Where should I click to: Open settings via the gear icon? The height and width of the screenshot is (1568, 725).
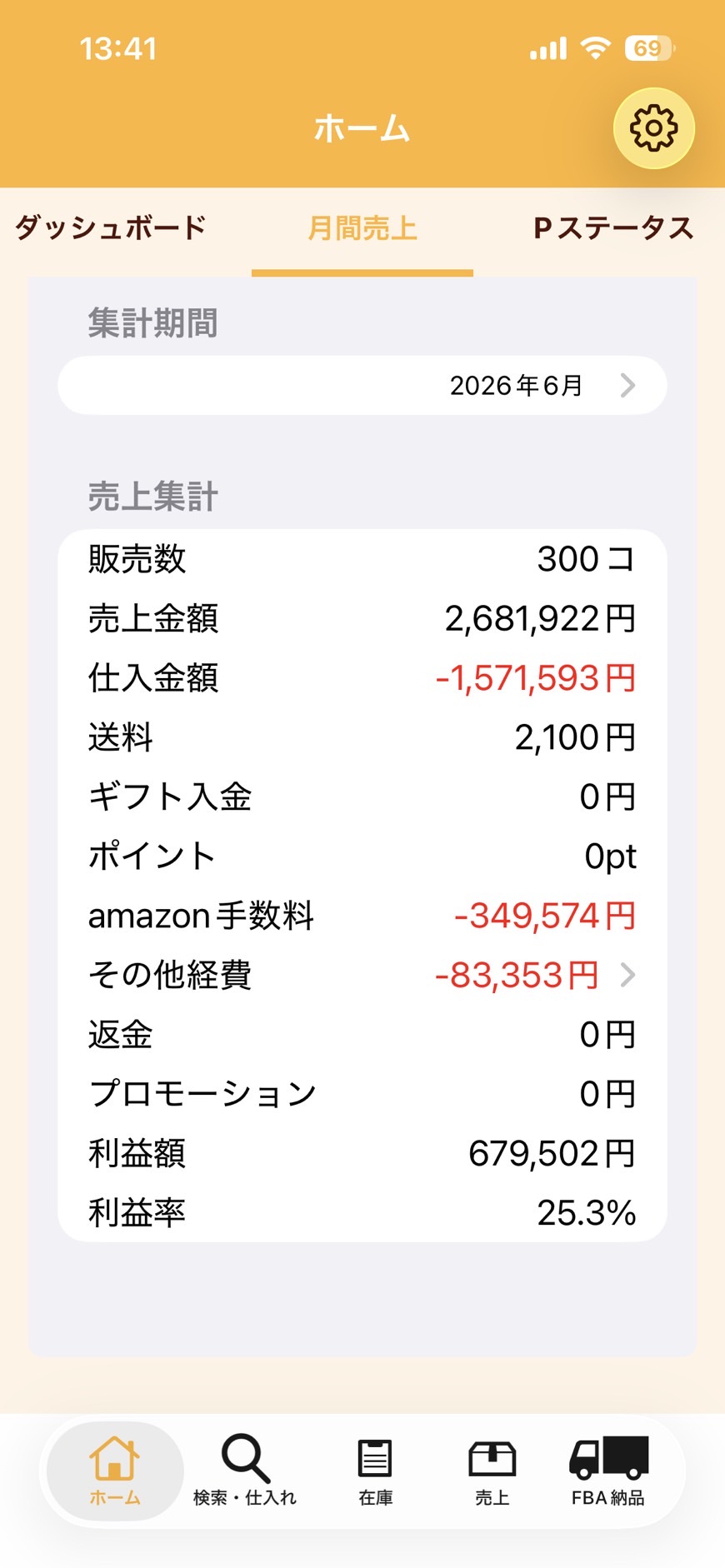pyautogui.click(x=654, y=128)
